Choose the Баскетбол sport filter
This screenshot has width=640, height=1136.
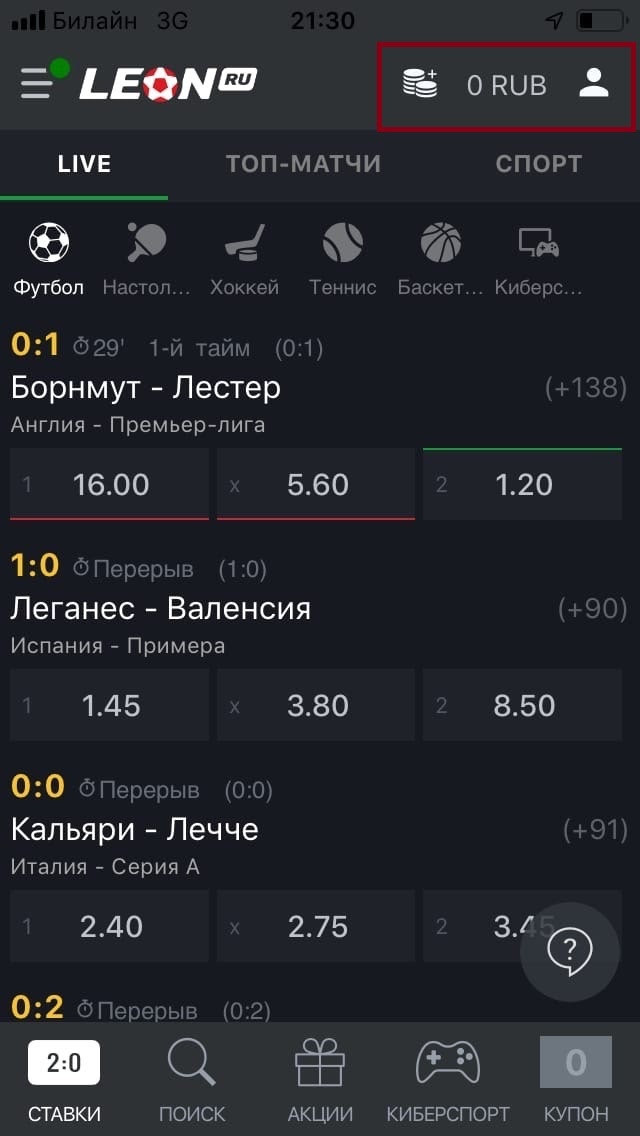440,258
